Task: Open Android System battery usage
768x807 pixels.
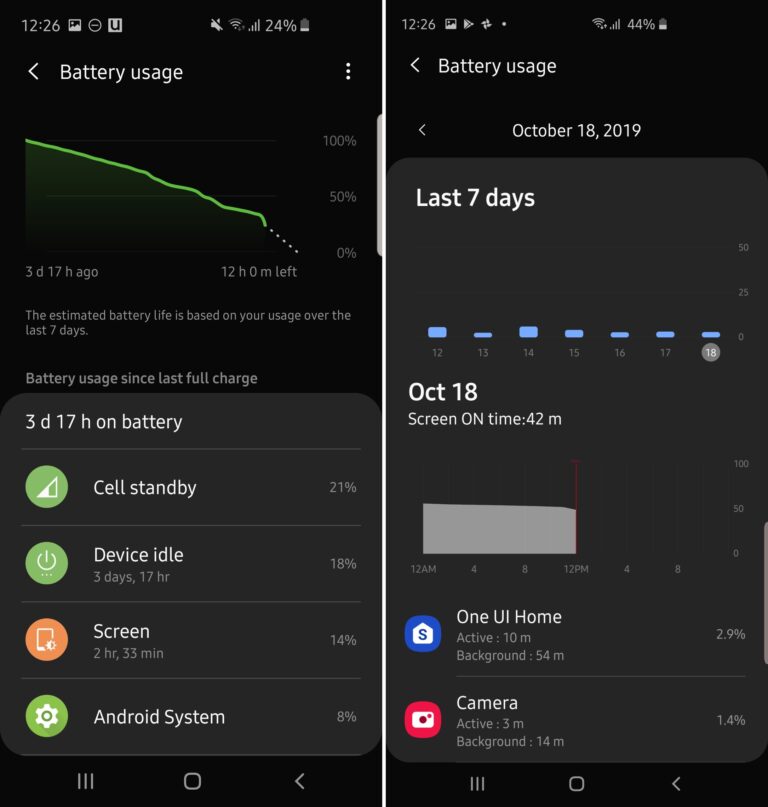Action: (190, 717)
